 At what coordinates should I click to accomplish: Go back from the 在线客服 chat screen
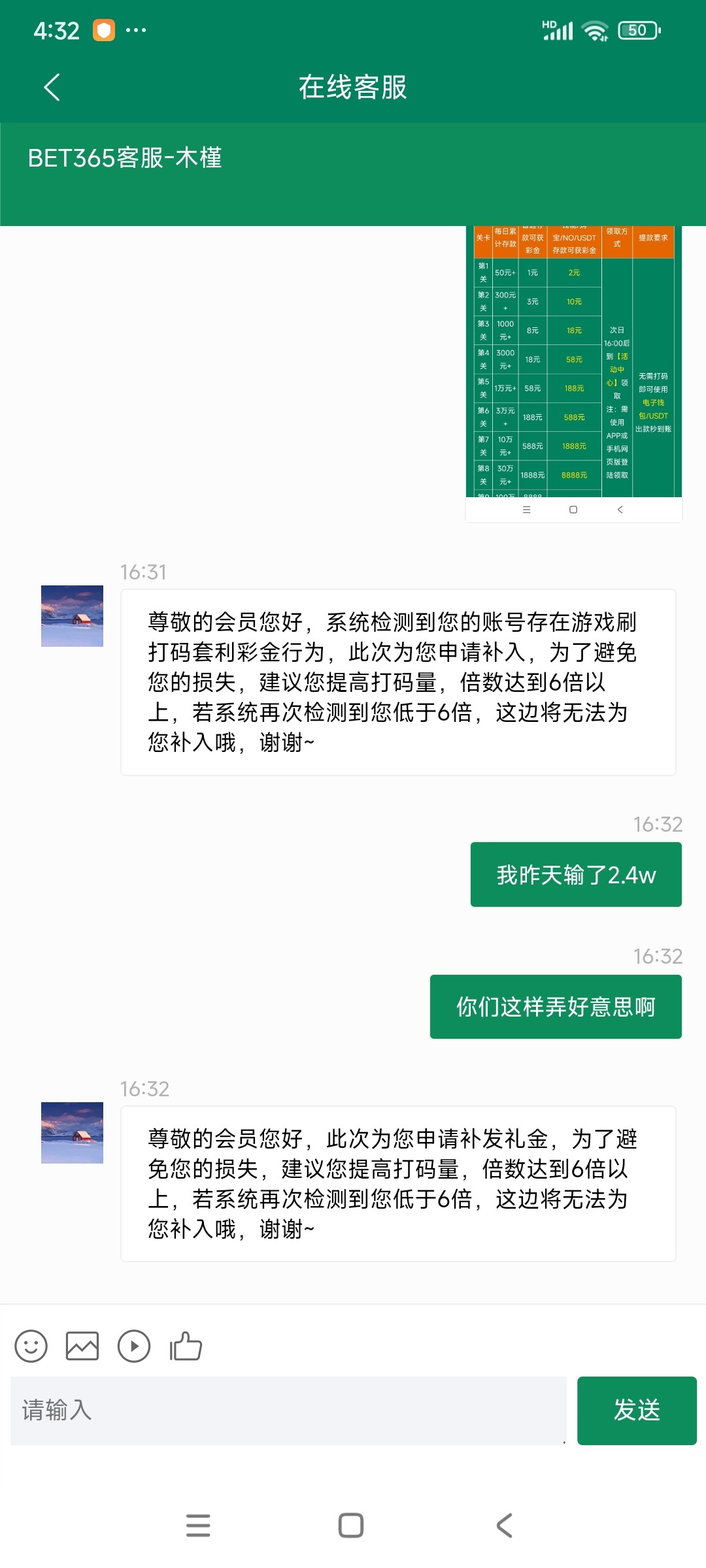tap(52, 87)
